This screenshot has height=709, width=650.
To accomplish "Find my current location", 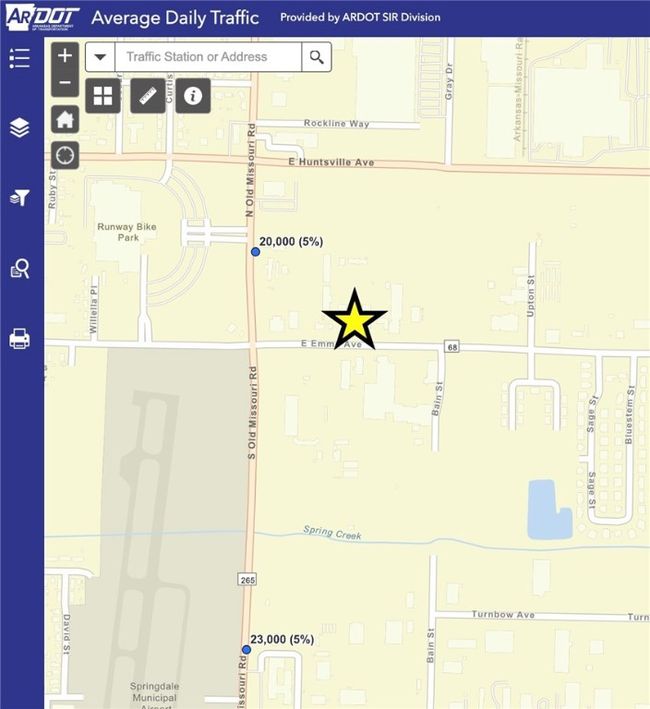I will click(x=65, y=154).
